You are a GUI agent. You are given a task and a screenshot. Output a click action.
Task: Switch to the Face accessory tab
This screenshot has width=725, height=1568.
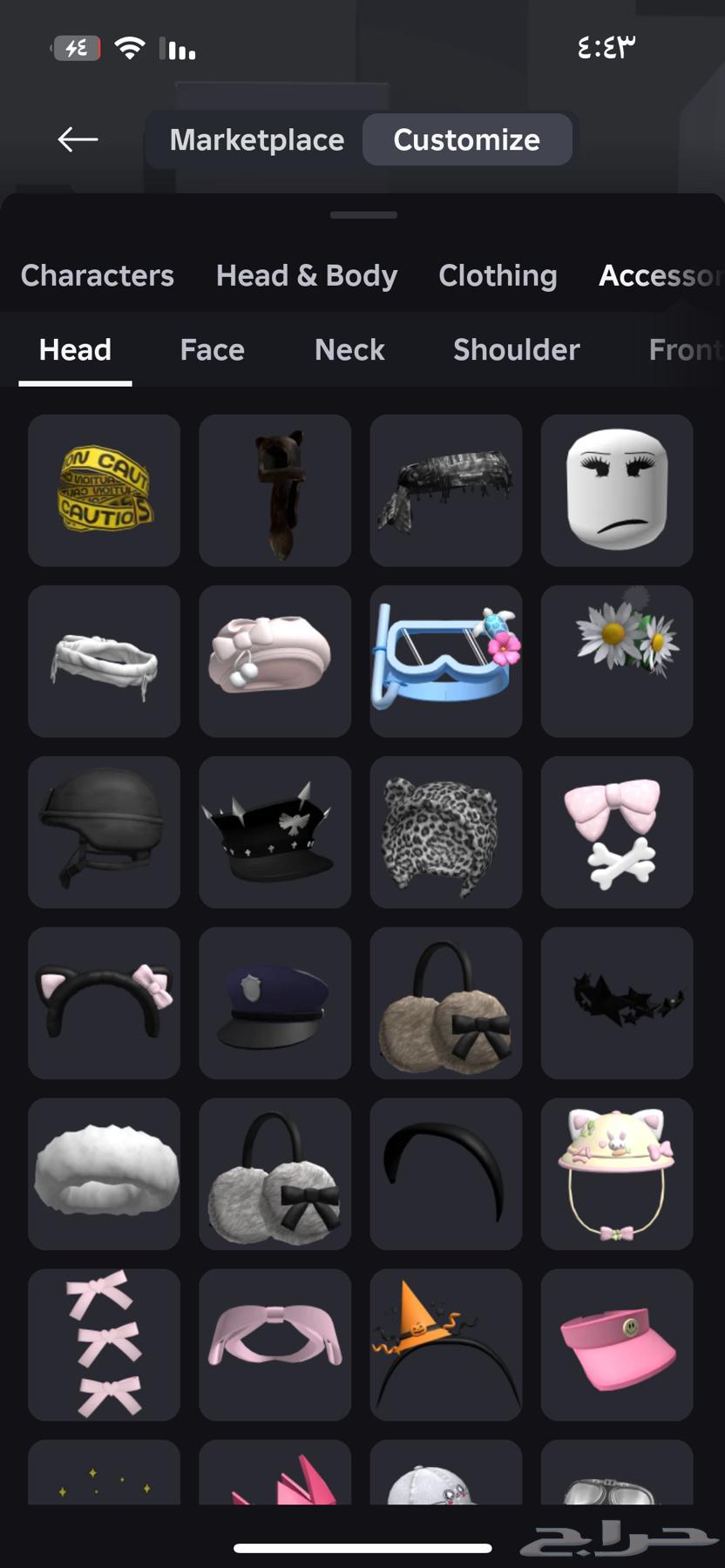click(212, 349)
